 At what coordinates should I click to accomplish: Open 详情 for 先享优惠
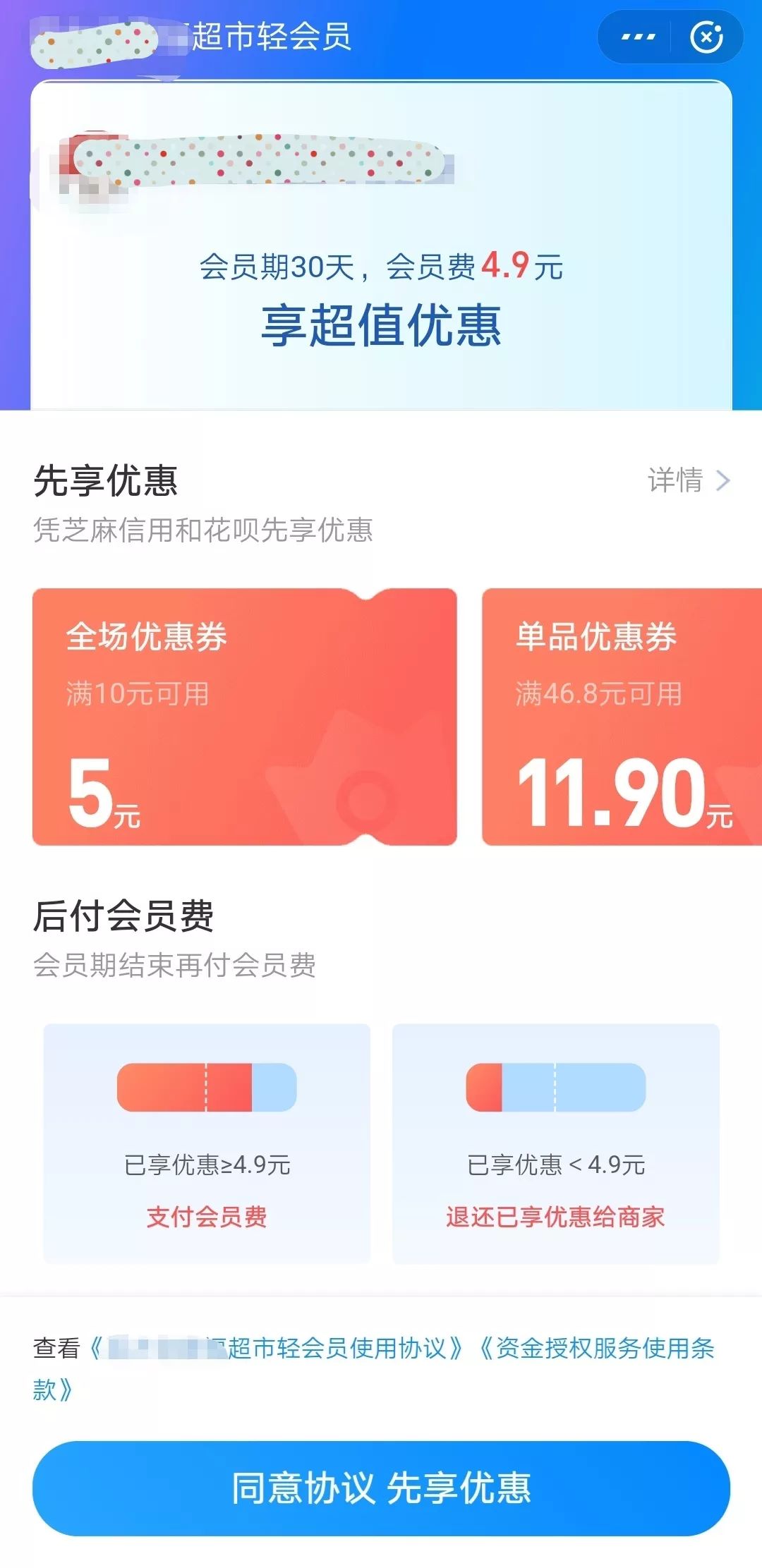689,480
